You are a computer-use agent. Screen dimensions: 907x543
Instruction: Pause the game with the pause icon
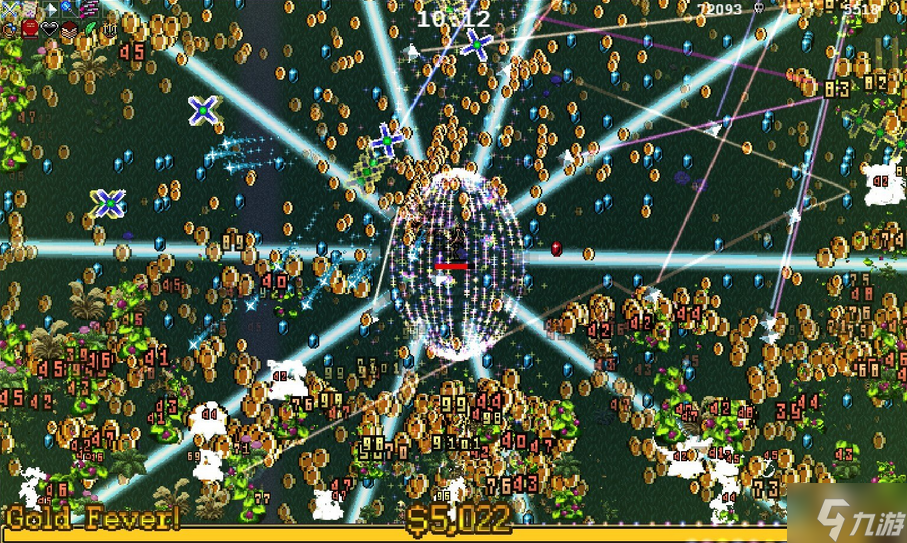pyautogui.click(x=886, y=53)
